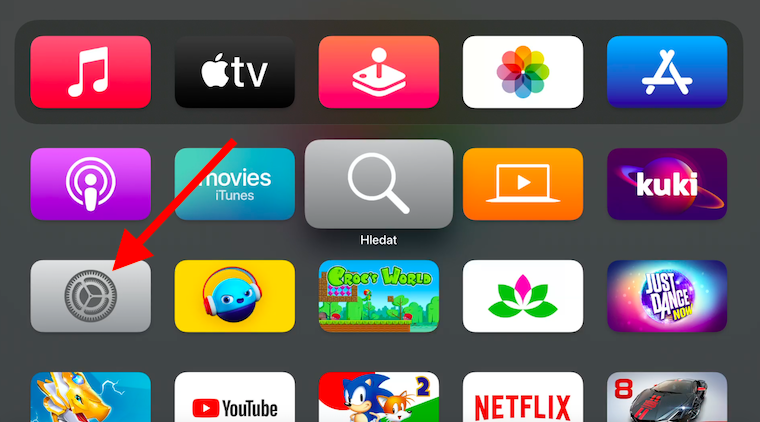Launch the Podcasts app
760x422 pixels.
[x=90, y=184]
